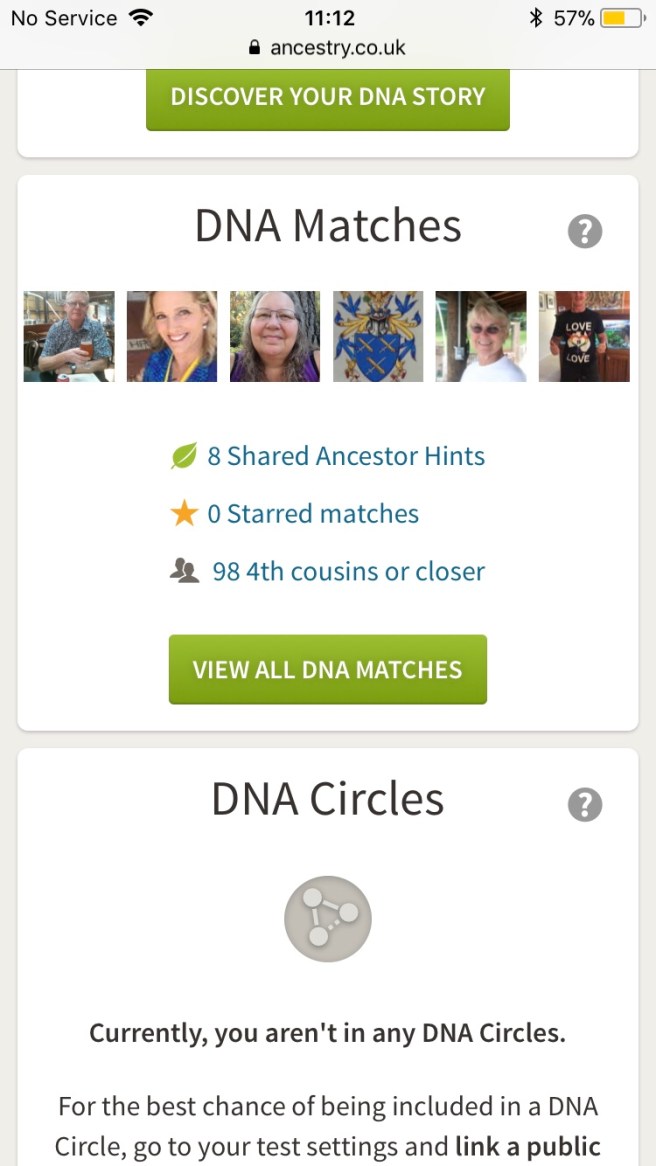View the 98 4th cousins or closer
This screenshot has width=656, height=1166.
pos(348,572)
